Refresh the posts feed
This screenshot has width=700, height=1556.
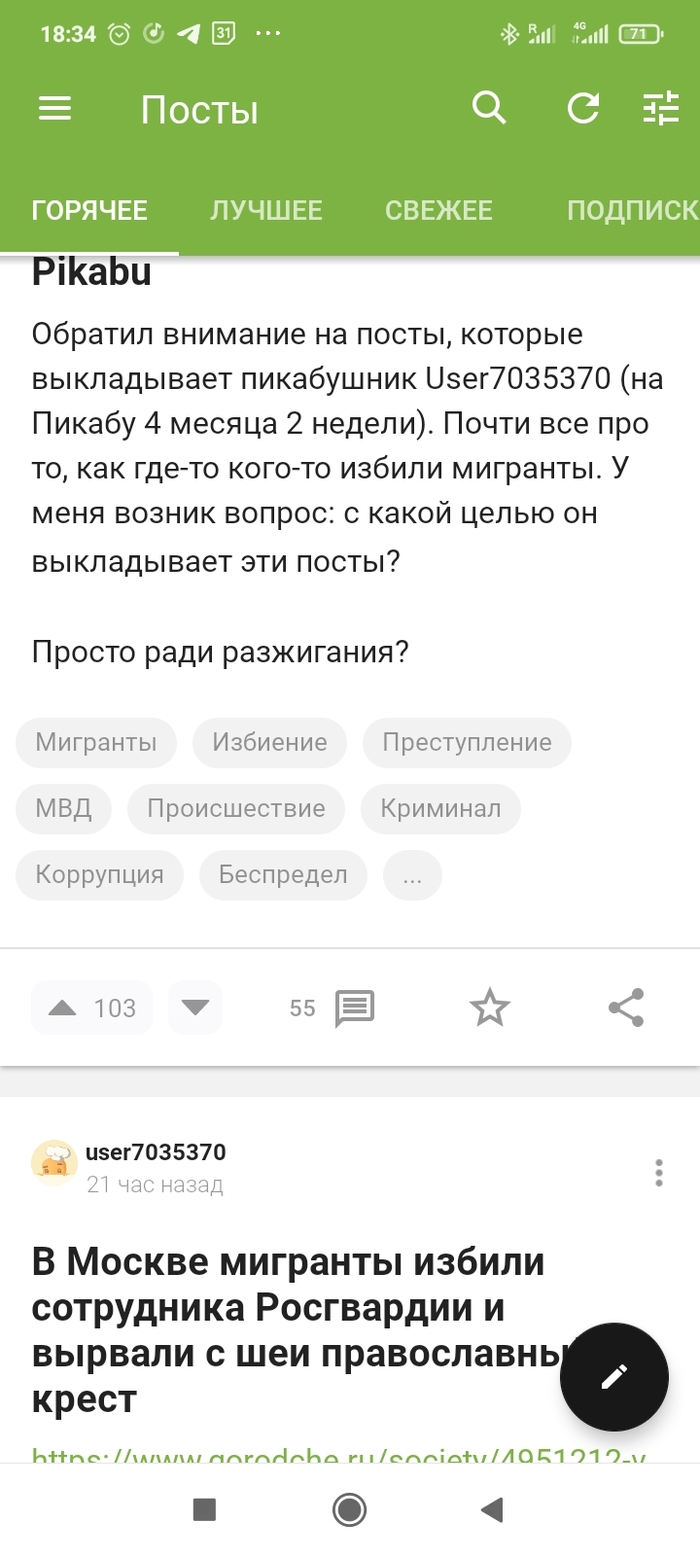[583, 108]
